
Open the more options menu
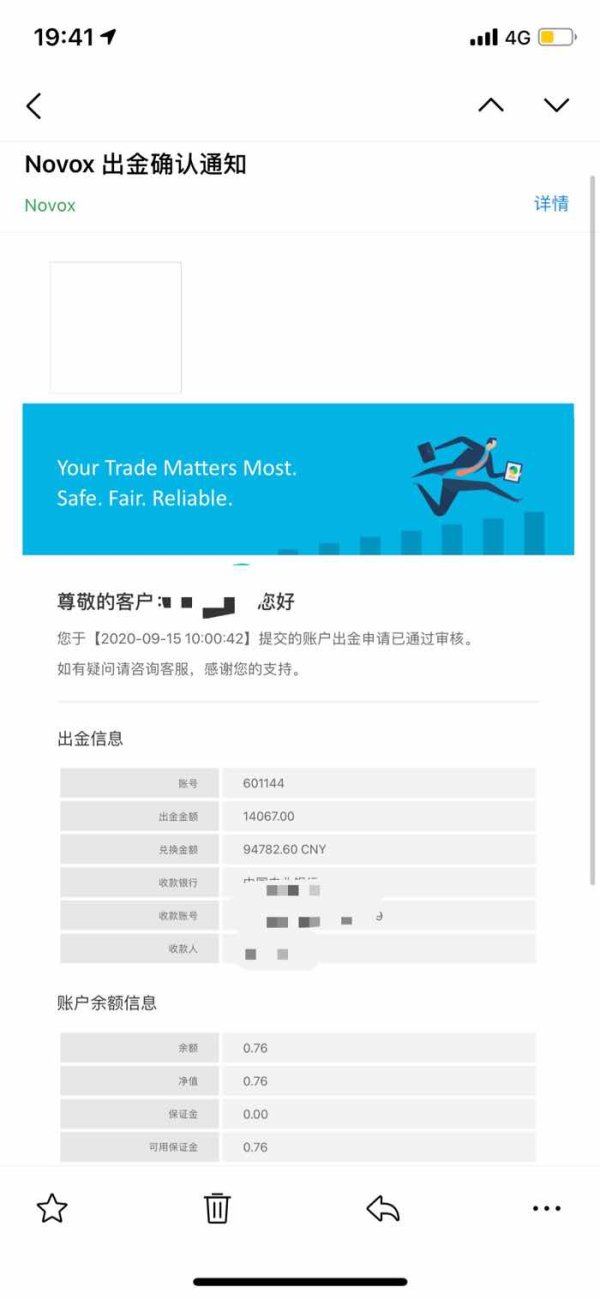pyautogui.click(x=547, y=1209)
